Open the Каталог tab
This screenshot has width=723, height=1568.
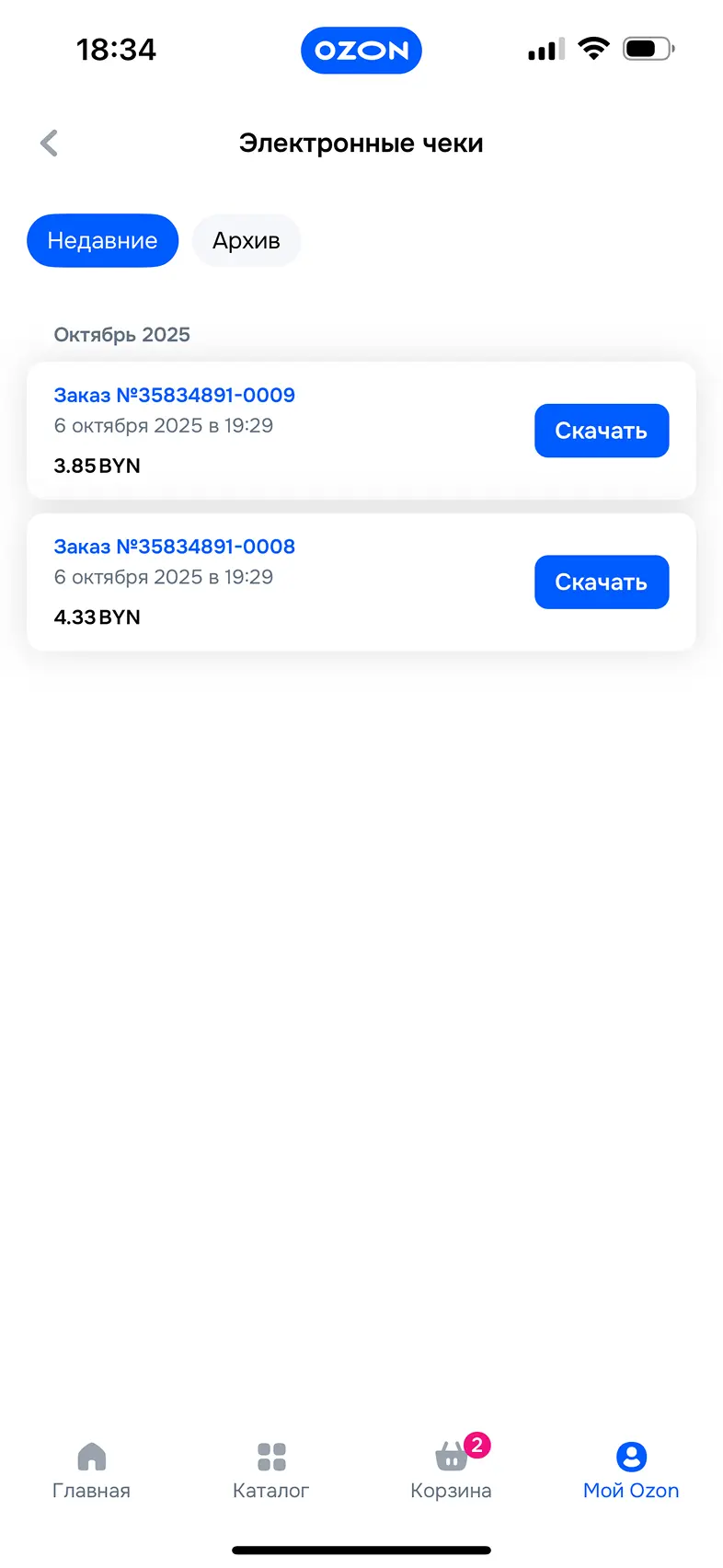[271, 1470]
